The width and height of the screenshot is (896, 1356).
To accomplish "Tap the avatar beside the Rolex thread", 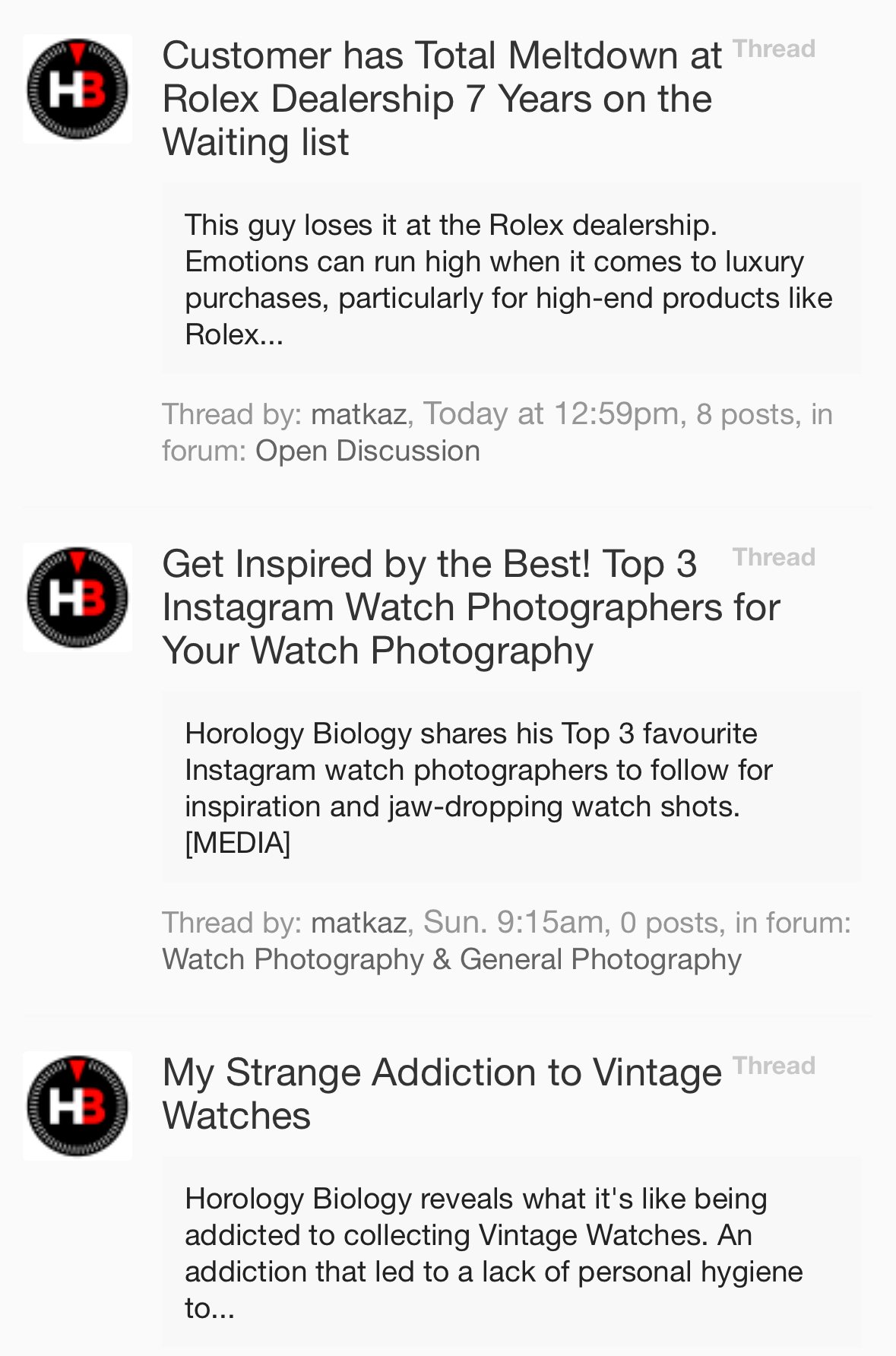I will [77, 89].
